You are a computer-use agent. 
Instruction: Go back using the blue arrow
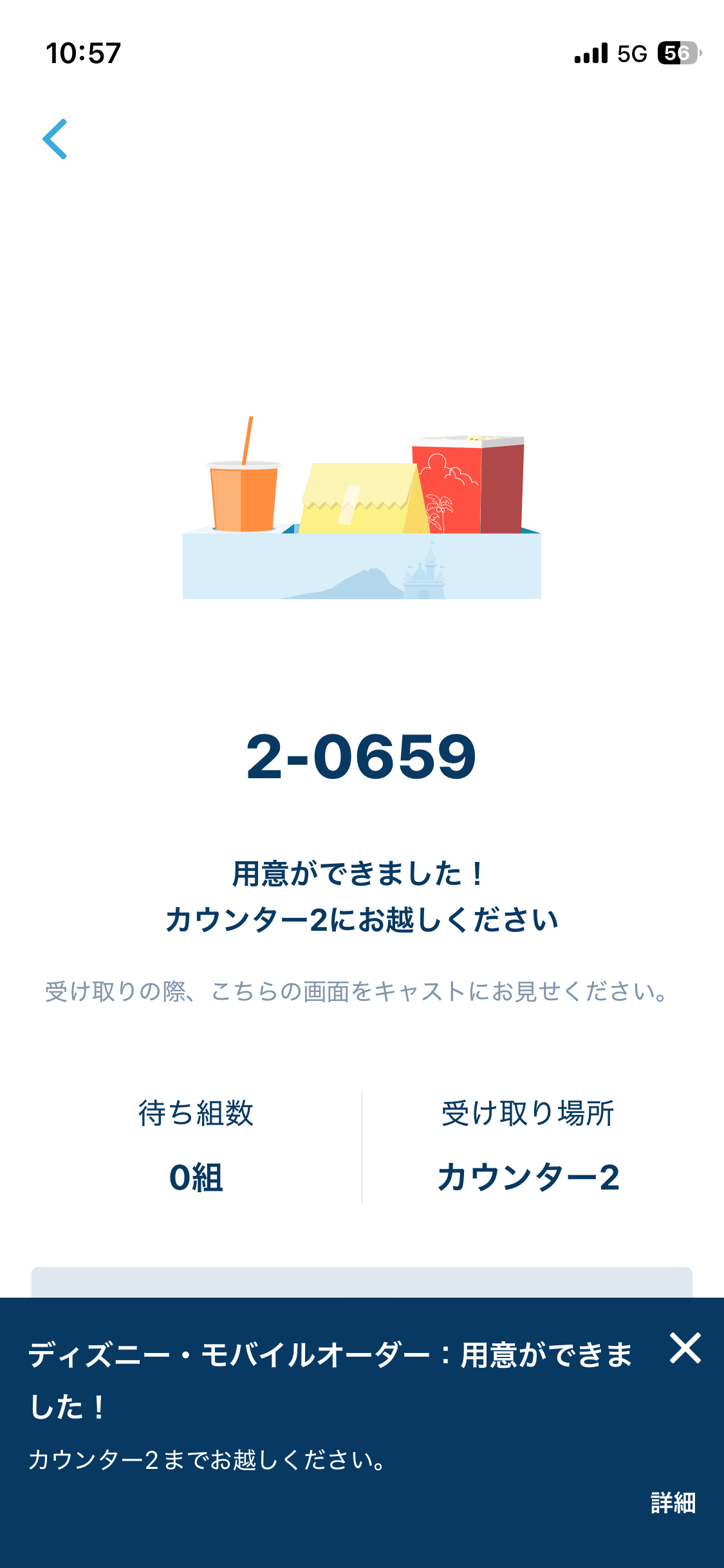(55, 139)
